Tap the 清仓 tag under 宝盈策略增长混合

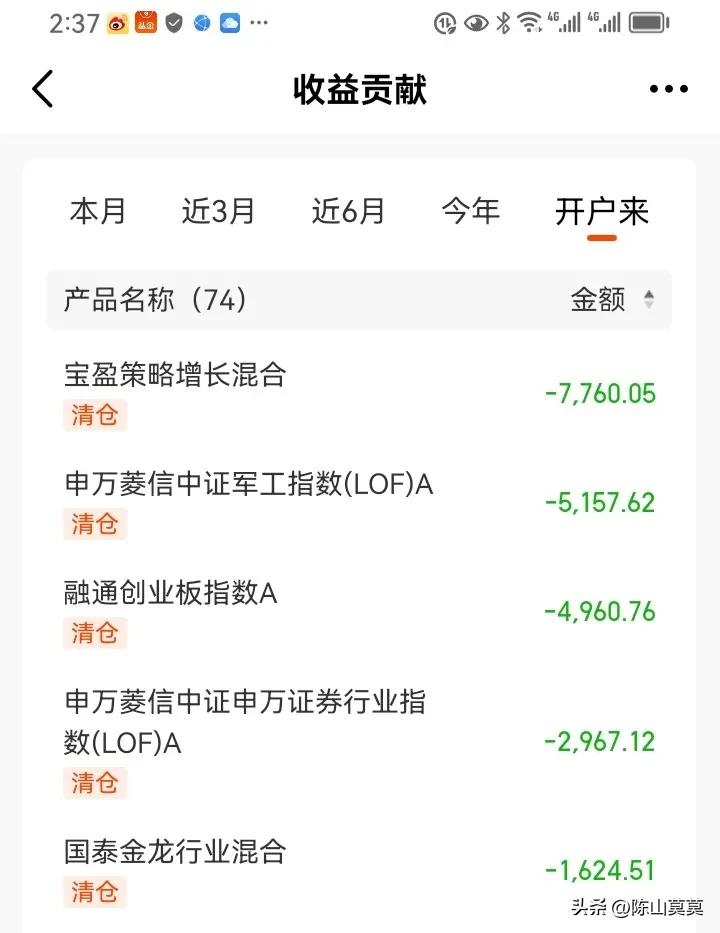click(95, 415)
